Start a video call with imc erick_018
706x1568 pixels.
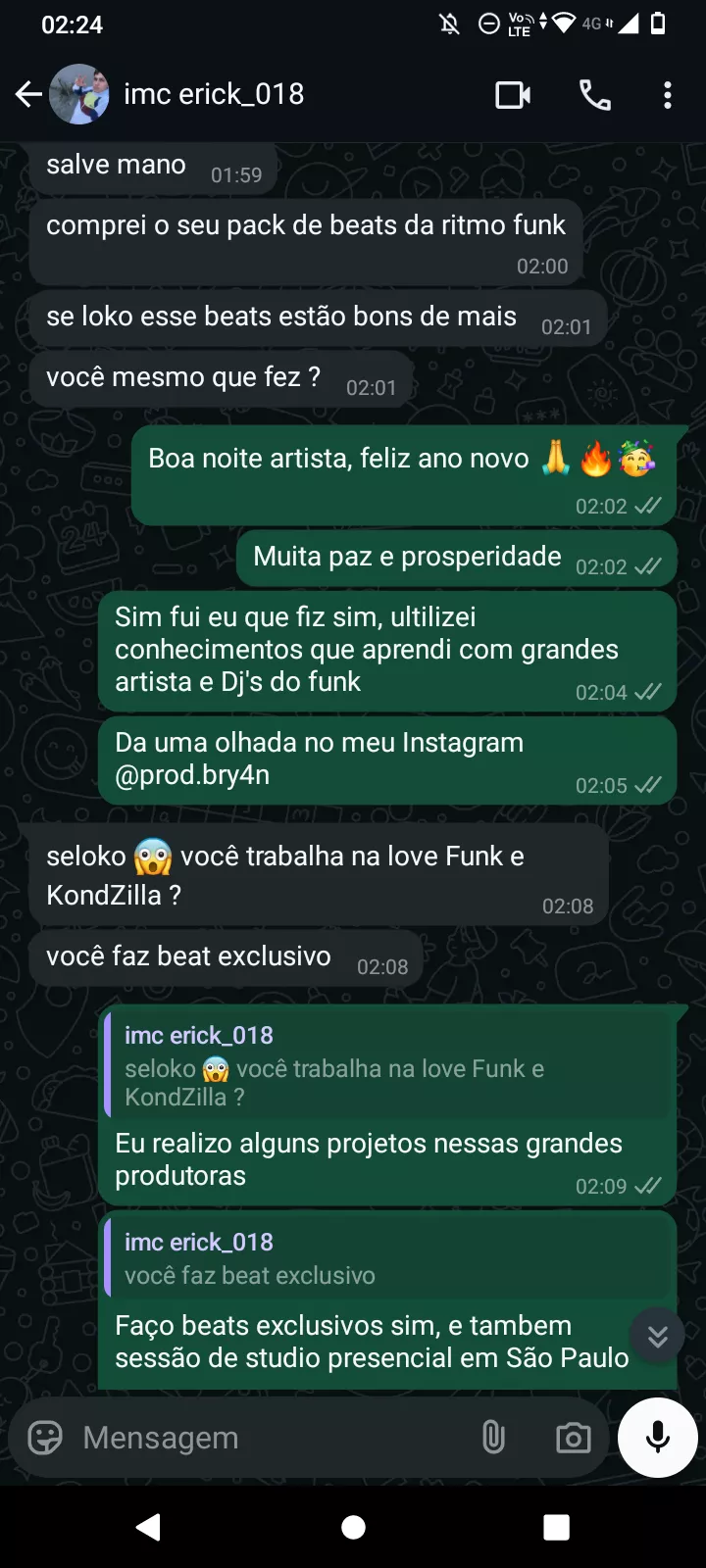tap(513, 95)
